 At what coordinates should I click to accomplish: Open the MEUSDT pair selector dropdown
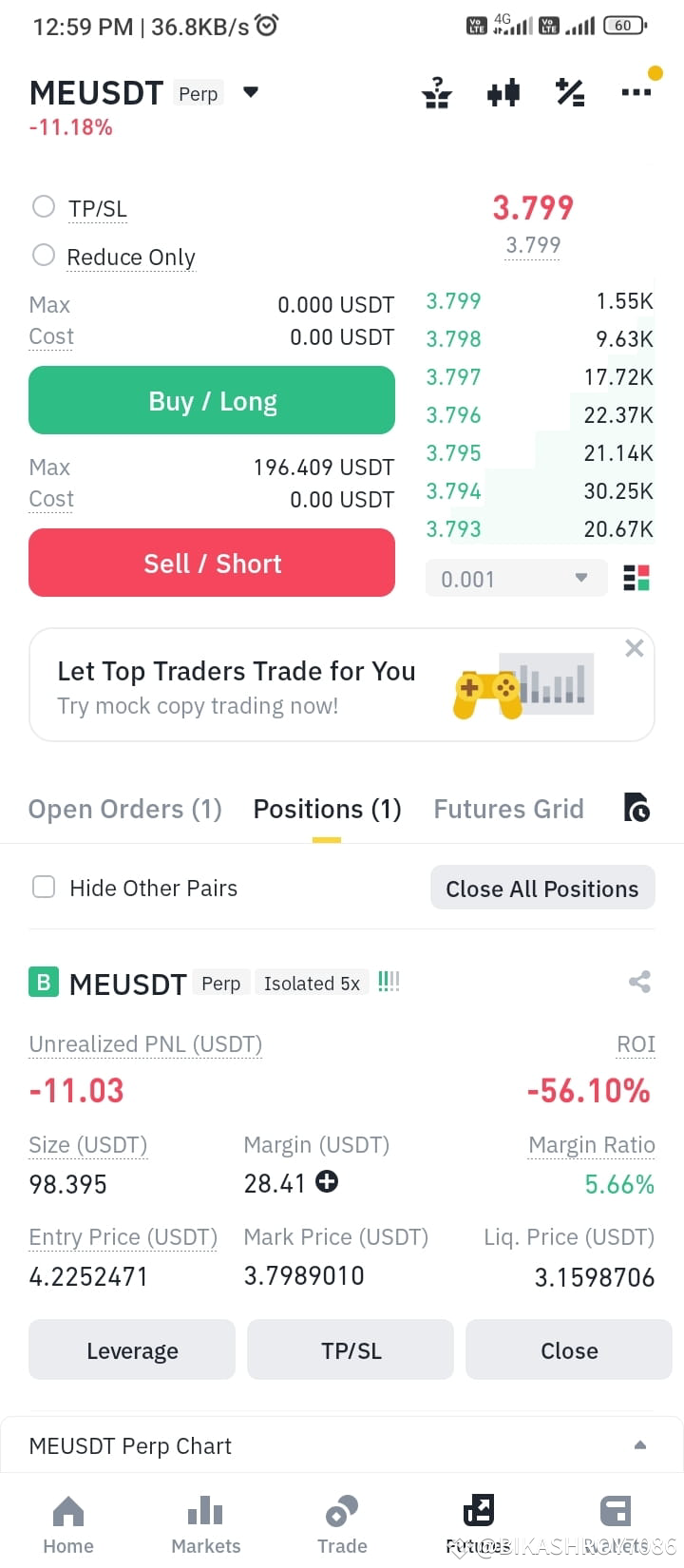point(251,92)
